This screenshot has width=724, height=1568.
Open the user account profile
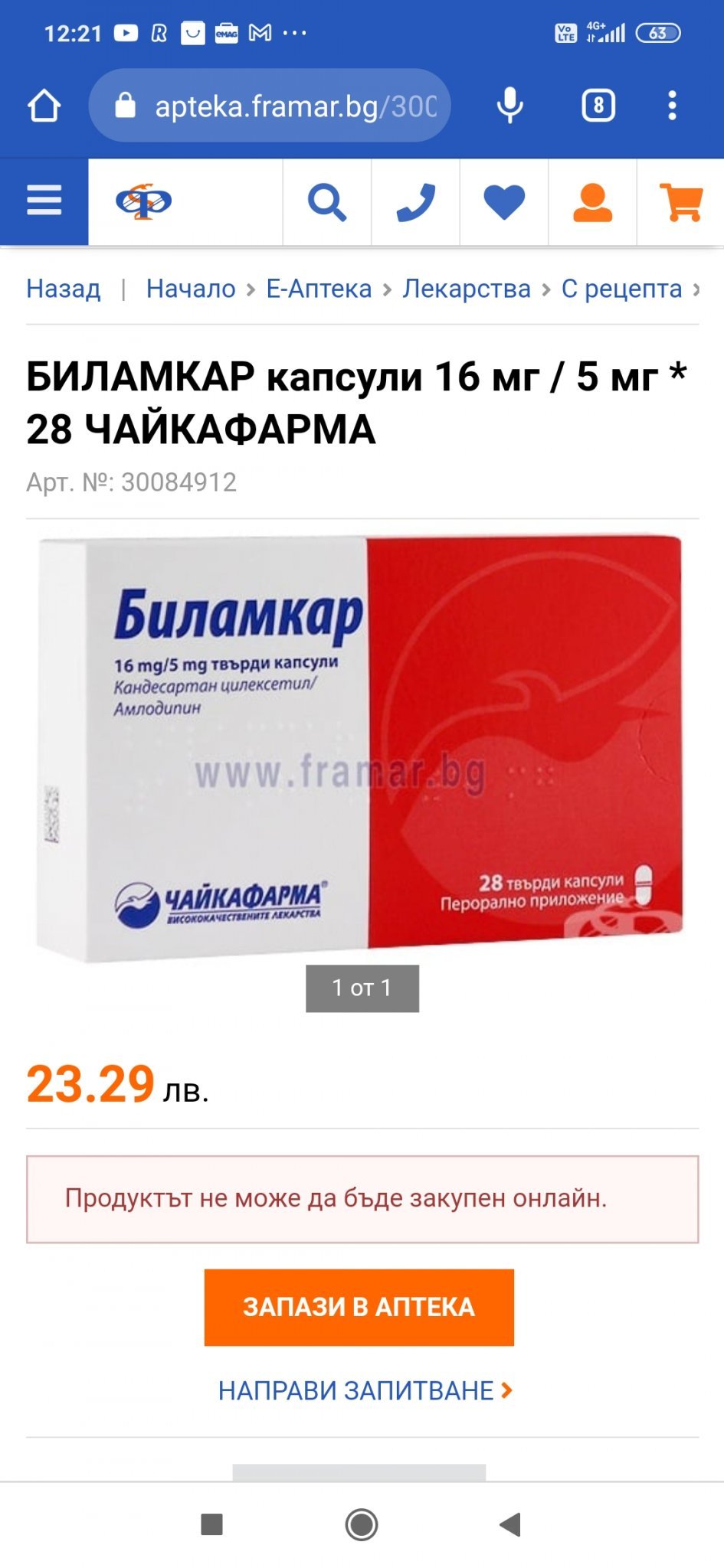pyautogui.click(x=592, y=203)
